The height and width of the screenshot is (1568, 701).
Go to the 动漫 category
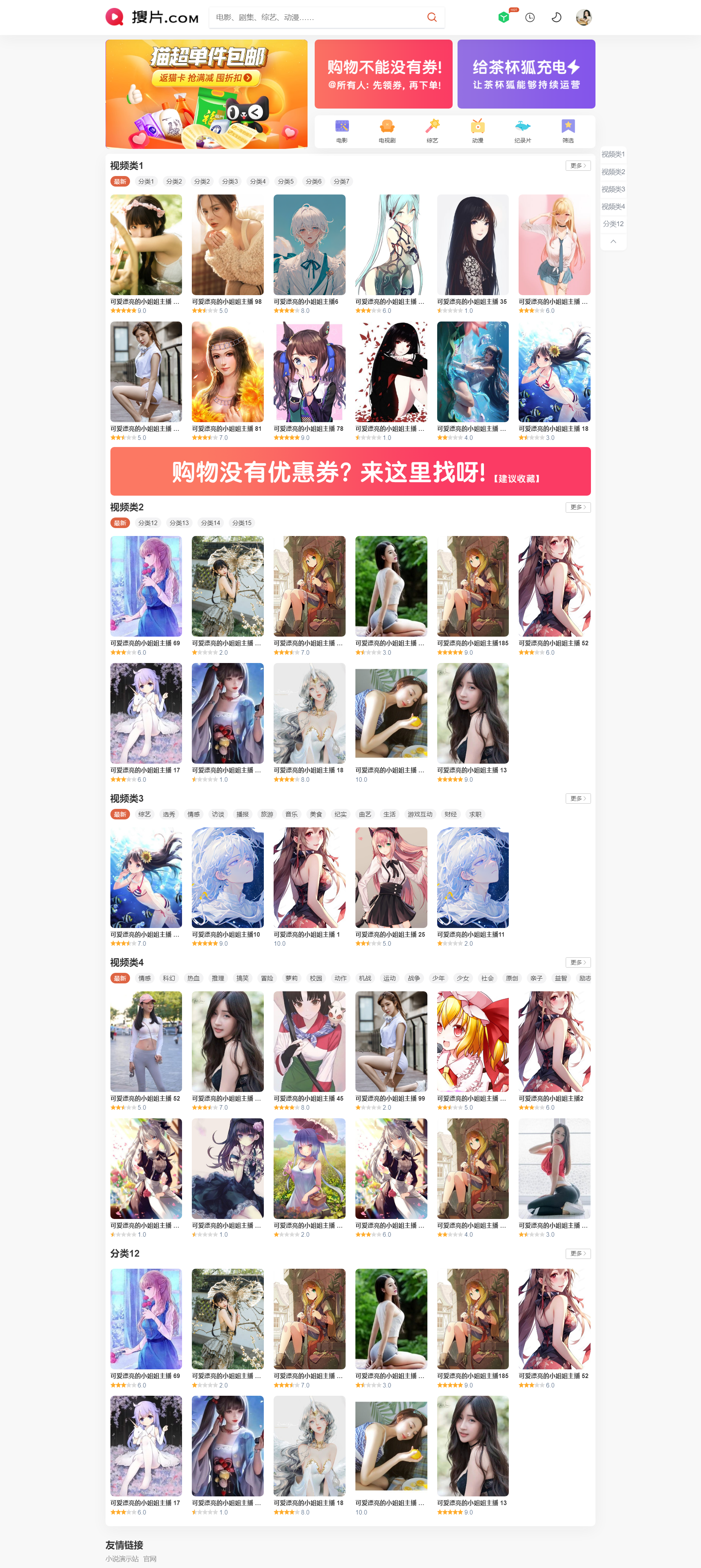478,130
